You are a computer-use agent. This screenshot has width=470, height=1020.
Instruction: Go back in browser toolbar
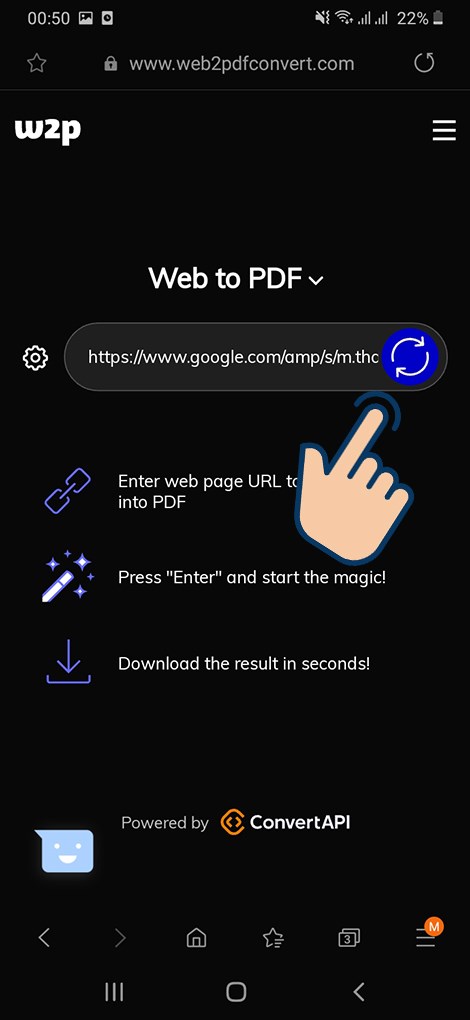[44, 937]
